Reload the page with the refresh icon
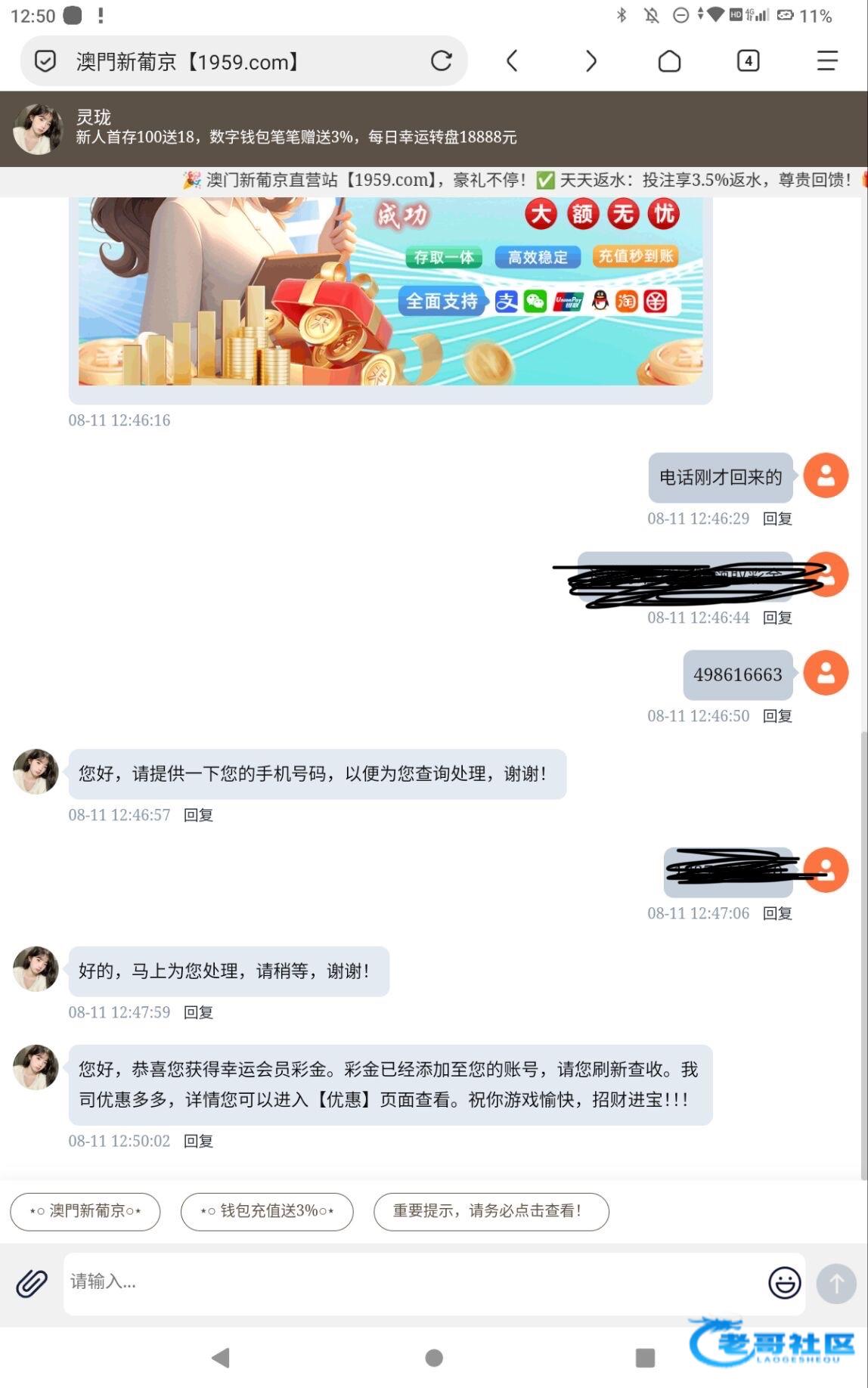 pos(442,61)
